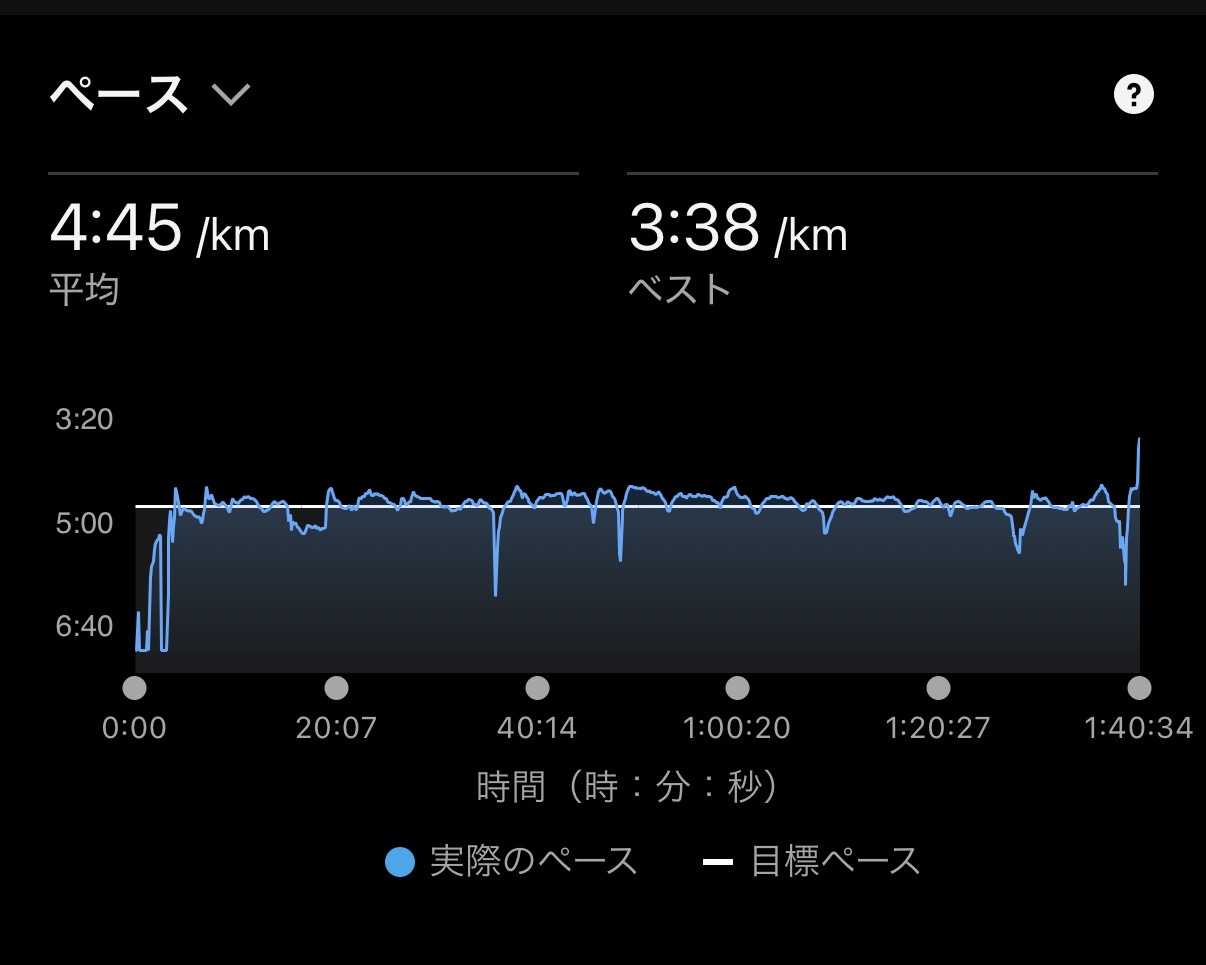Open the help question mark icon
The image size is (1206, 965).
point(1133,95)
